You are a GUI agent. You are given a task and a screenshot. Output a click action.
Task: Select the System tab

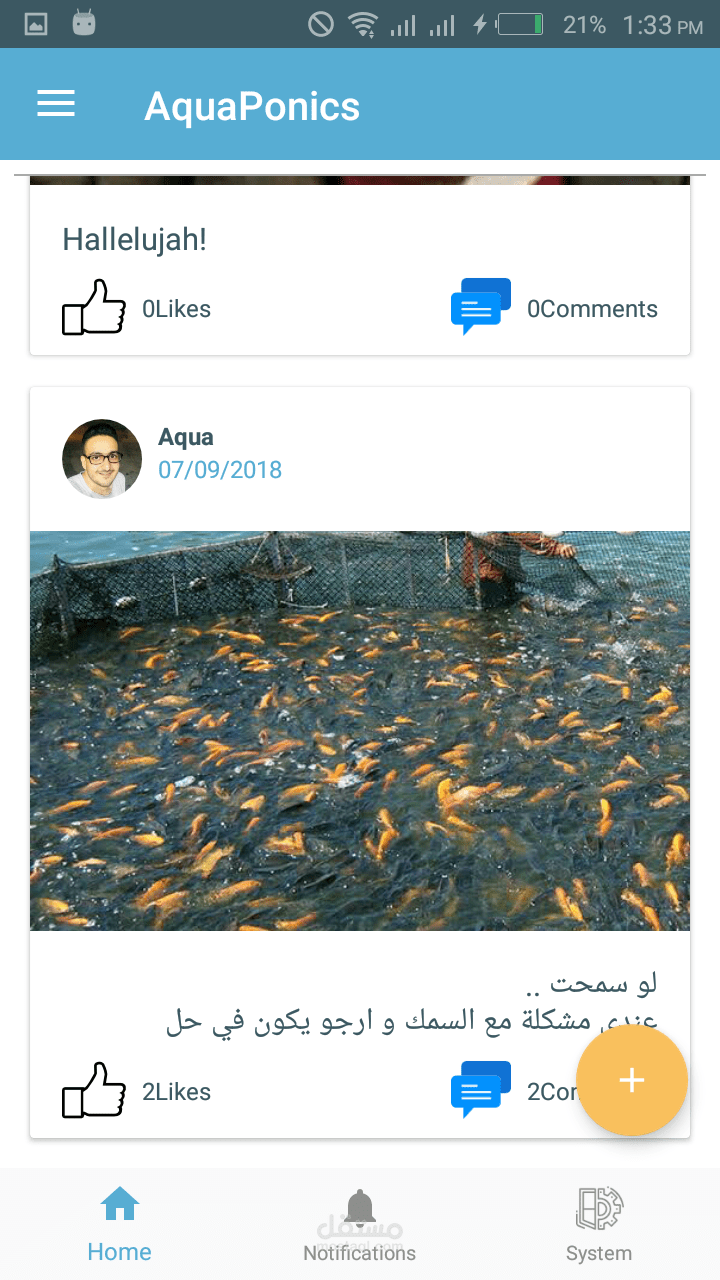point(599,1224)
